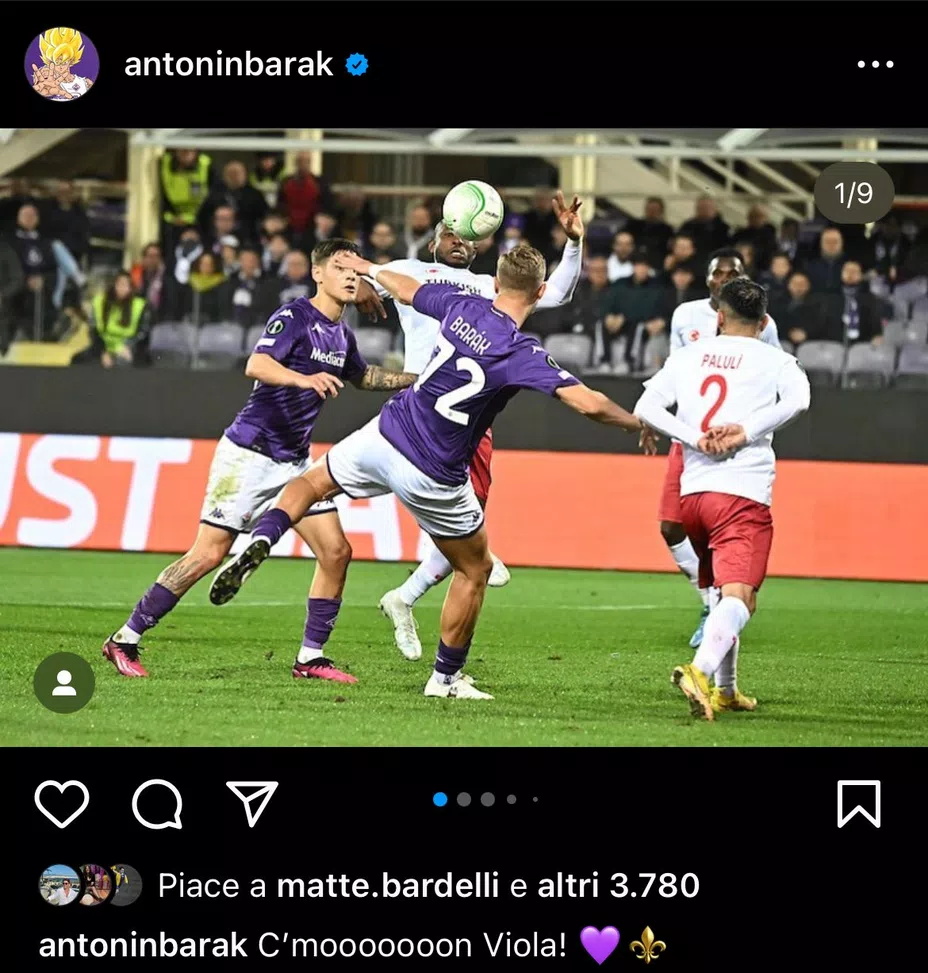The image size is (928, 973).
Task: Show tagged people in the photo
Action: pyautogui.click(x=64, y=682)
